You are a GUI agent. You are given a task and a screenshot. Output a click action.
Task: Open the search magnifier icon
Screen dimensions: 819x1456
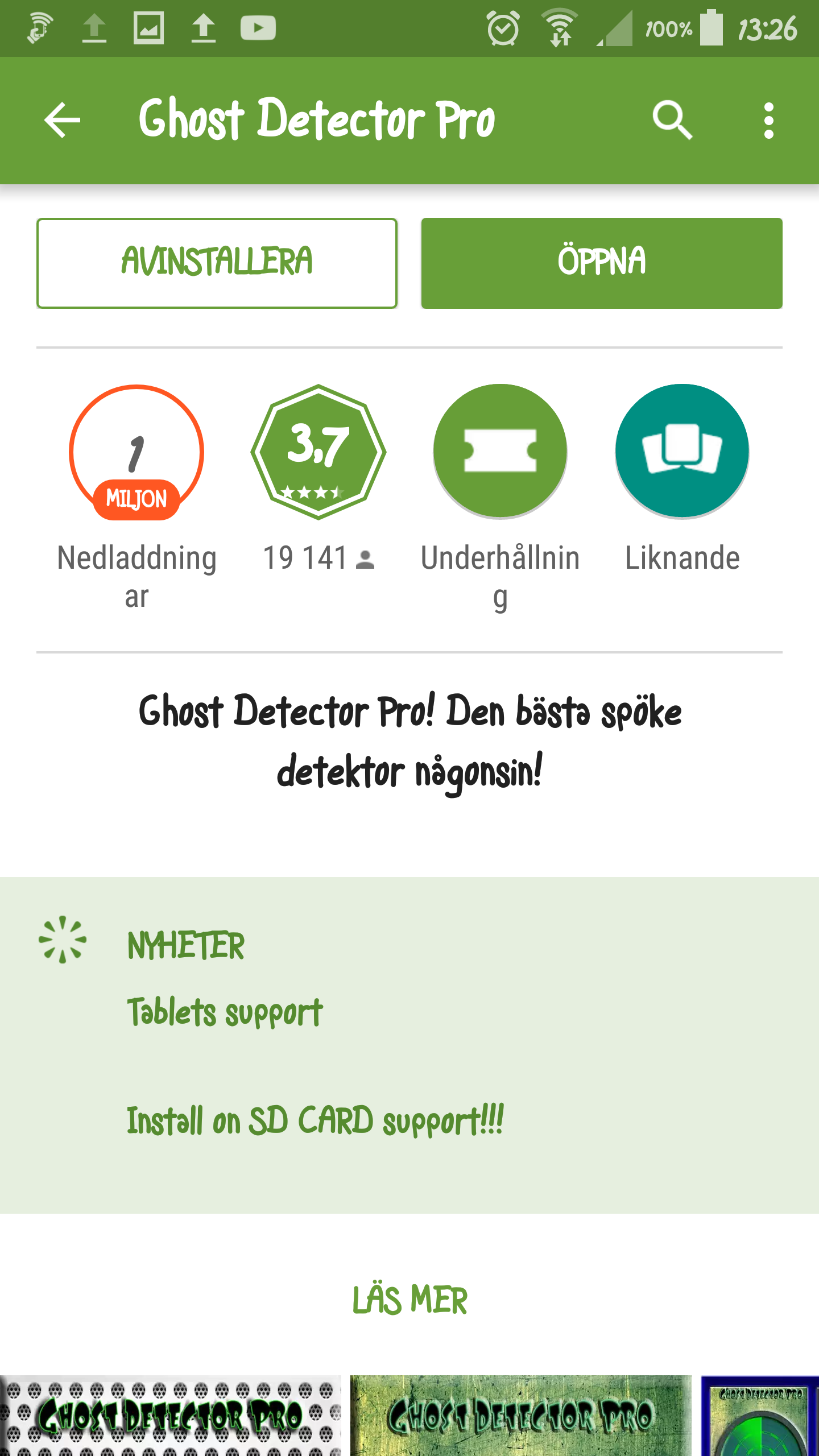tap(672, 120)
